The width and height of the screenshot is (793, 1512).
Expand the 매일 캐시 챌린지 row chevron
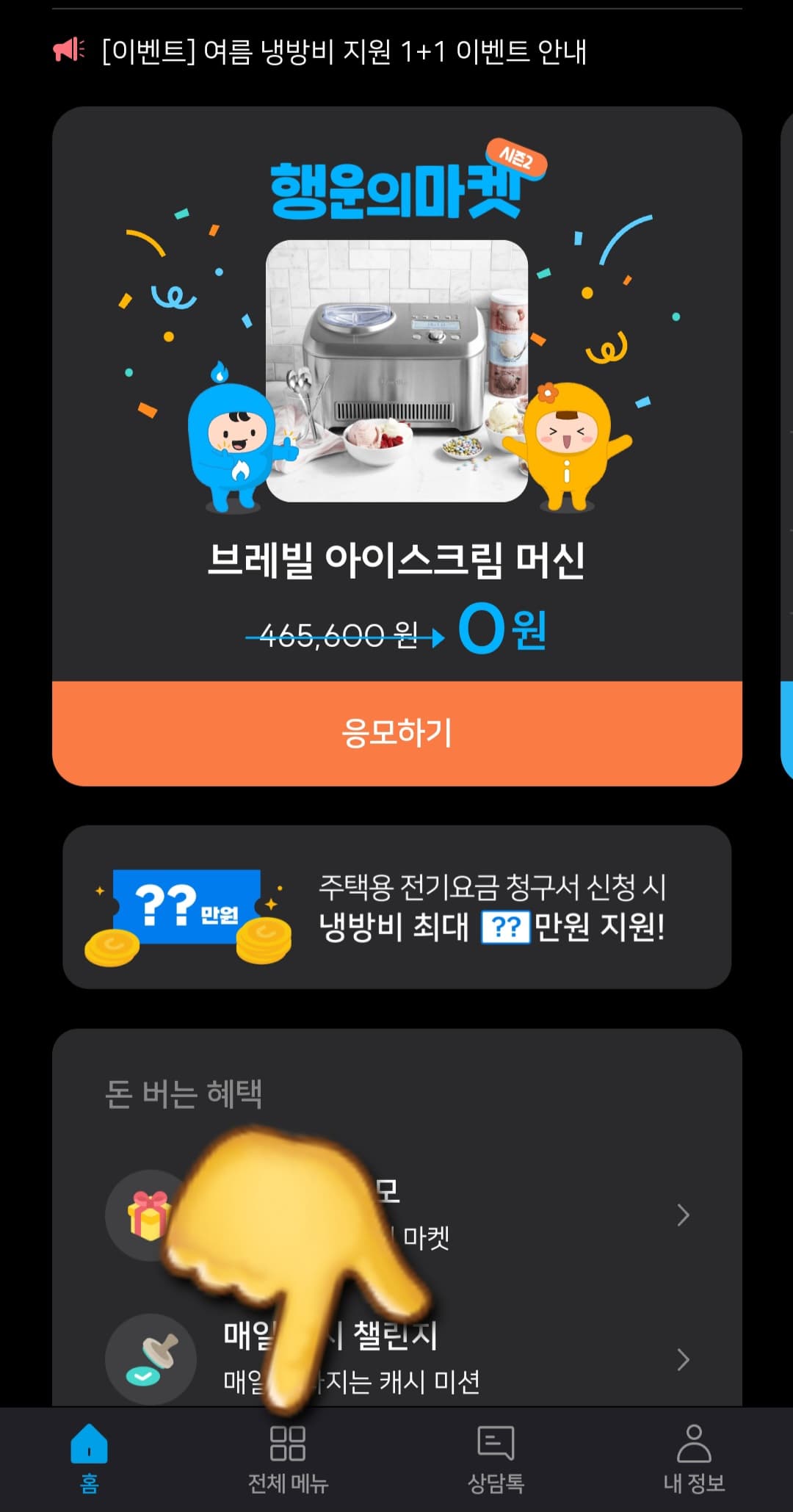[x=681, y=1360]
